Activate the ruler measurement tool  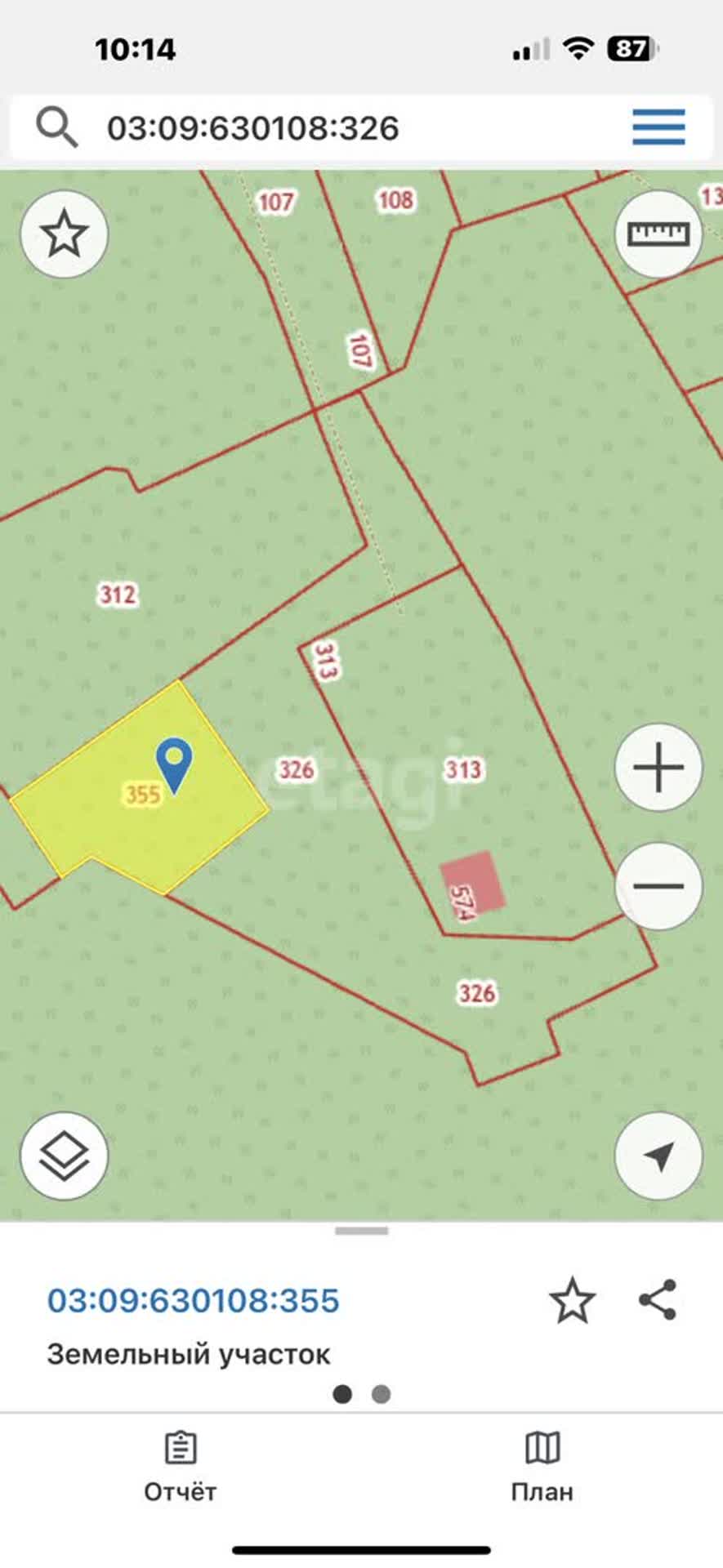[658, 235]
